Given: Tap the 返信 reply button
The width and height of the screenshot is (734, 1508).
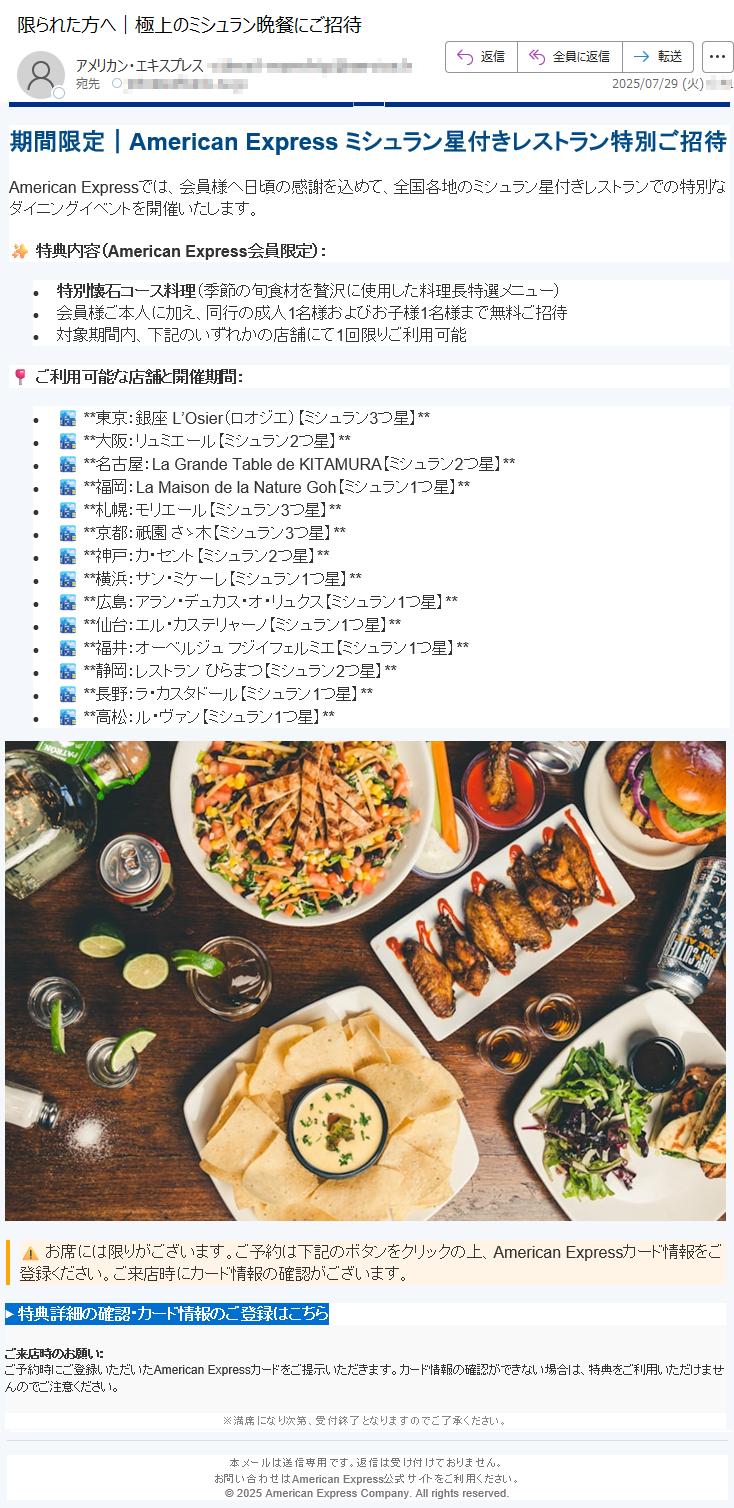Looking at the screenshot, I should click(x=481, y=57).
